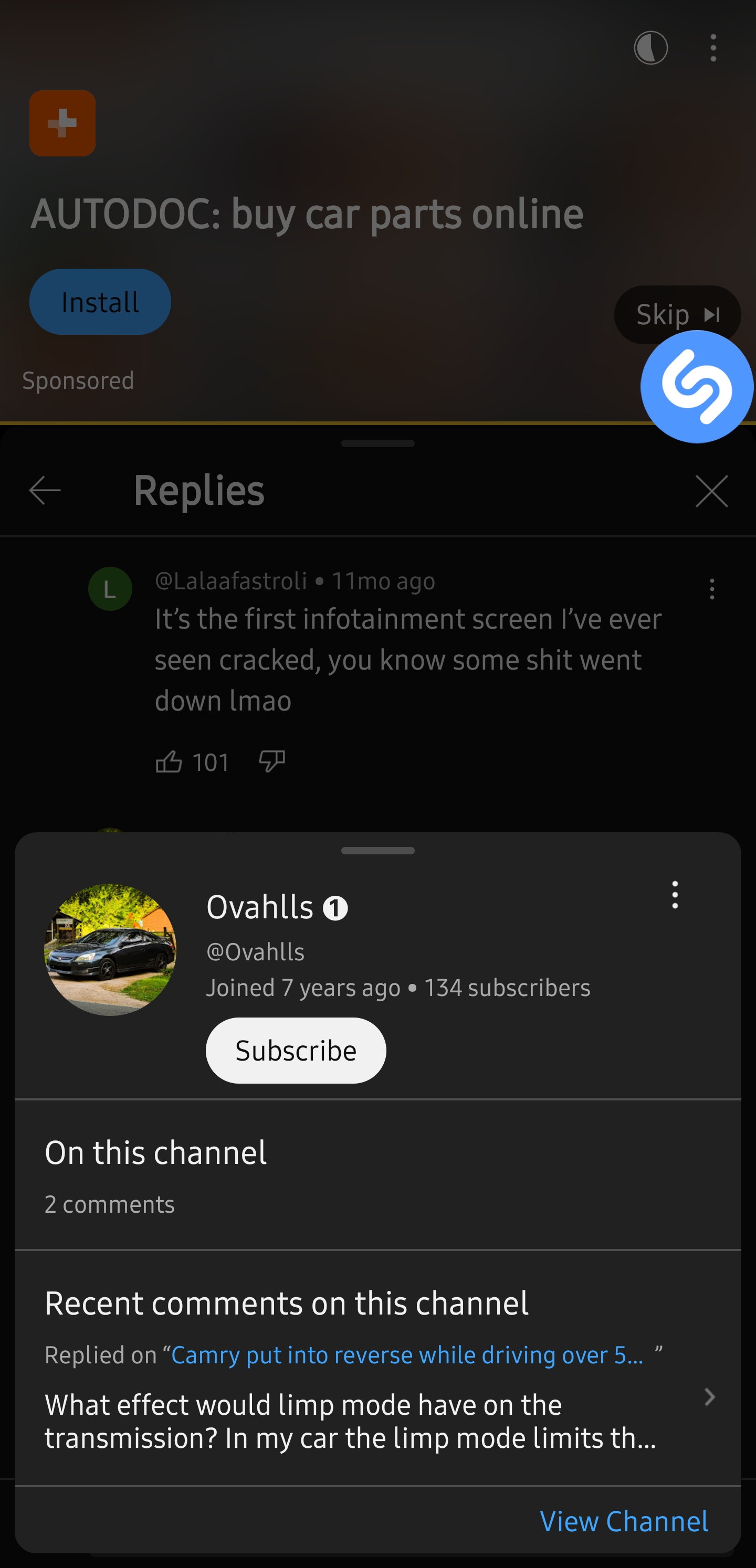Open more options on the Ovahlls card
The height and width of the screenshot is (1568, 756).
tap(675, 895)
